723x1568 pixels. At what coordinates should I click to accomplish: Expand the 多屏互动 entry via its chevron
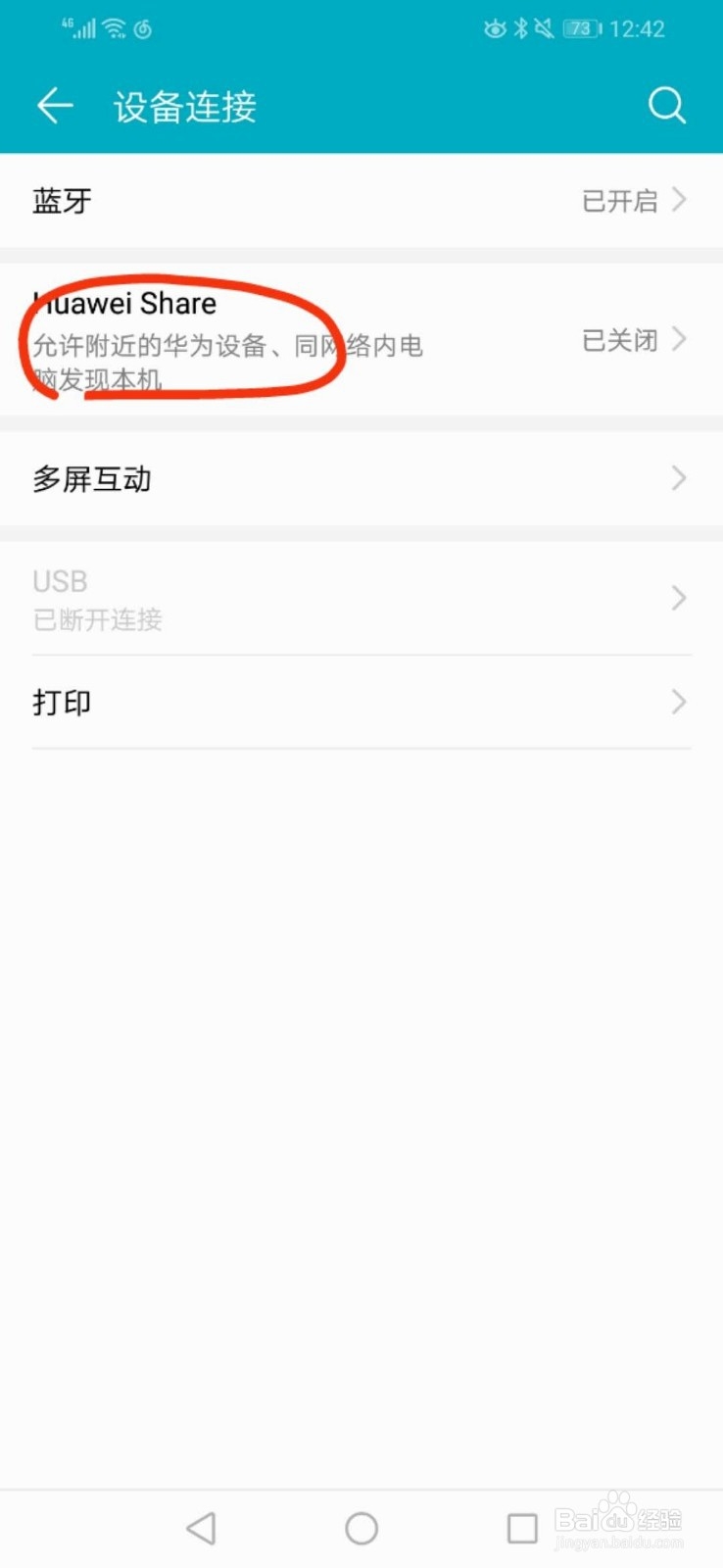(678, 478)
